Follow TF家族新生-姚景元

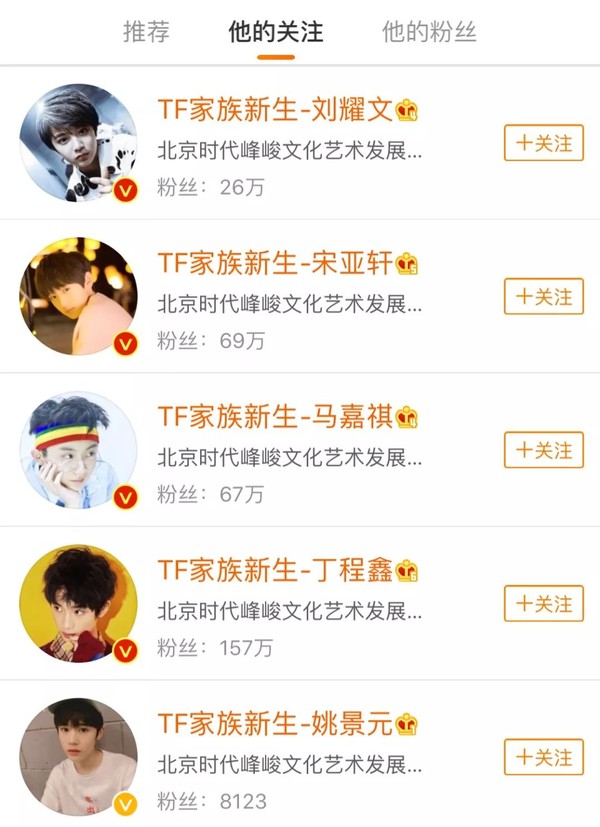coord(543,757)
